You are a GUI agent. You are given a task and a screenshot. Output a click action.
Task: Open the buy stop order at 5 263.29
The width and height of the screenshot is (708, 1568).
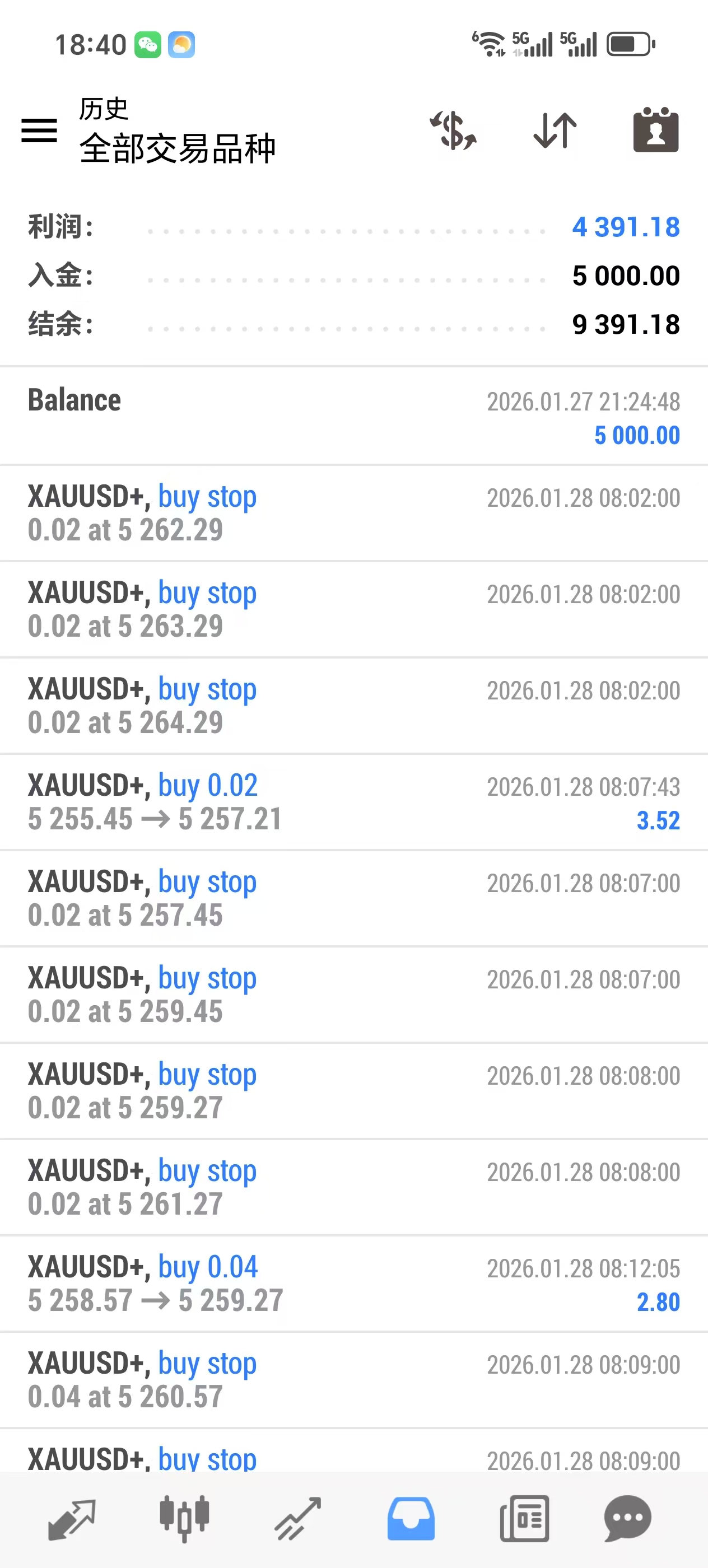point(353,609)
